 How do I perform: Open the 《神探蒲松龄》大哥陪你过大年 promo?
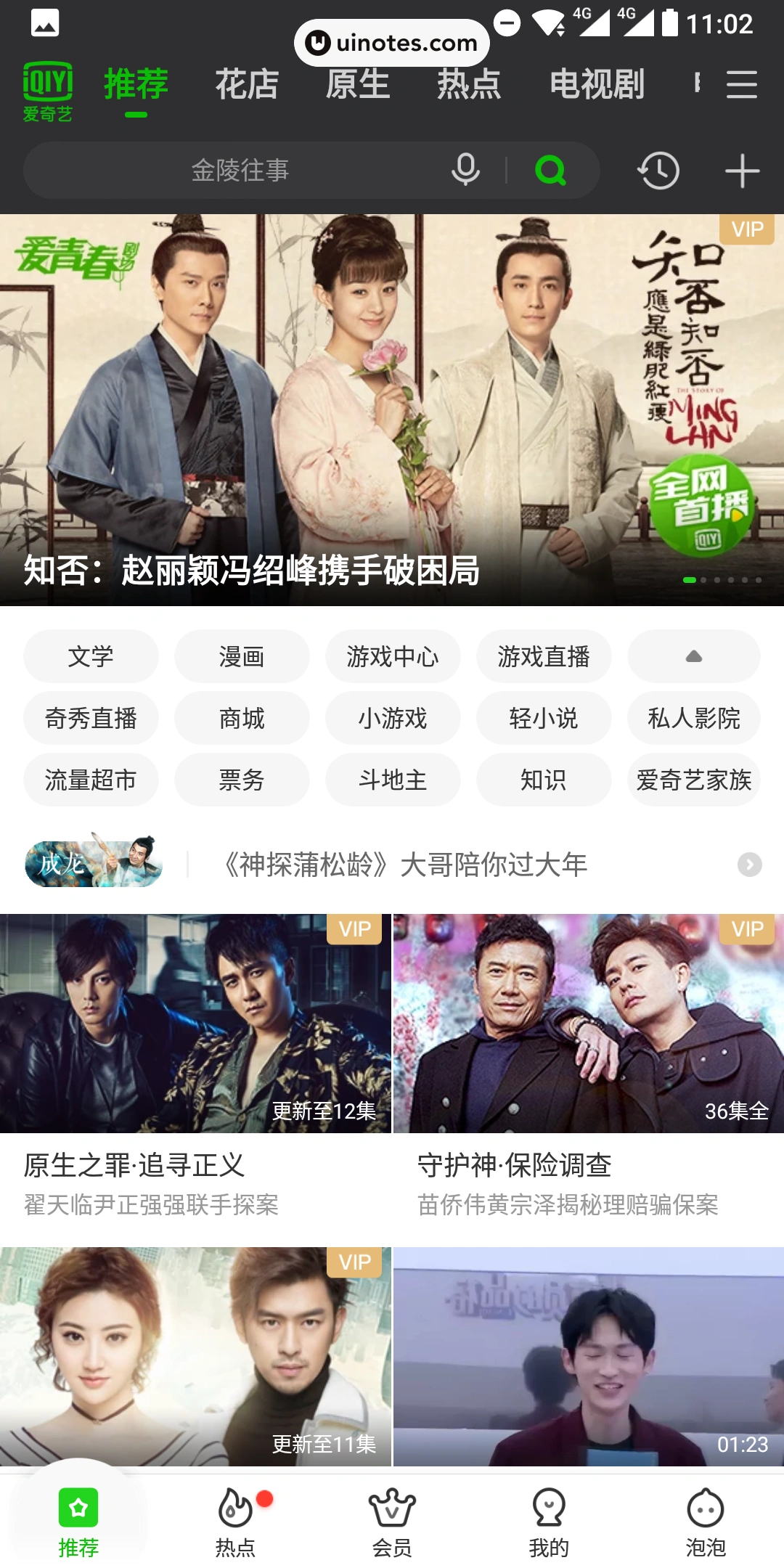pos(405,865)
